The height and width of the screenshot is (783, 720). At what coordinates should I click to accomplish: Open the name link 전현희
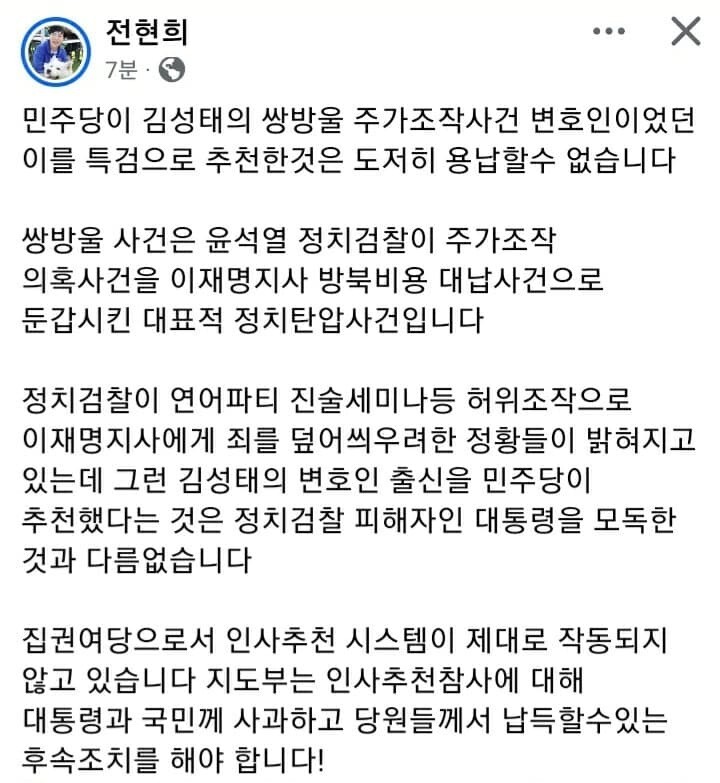tap(147, 31)
